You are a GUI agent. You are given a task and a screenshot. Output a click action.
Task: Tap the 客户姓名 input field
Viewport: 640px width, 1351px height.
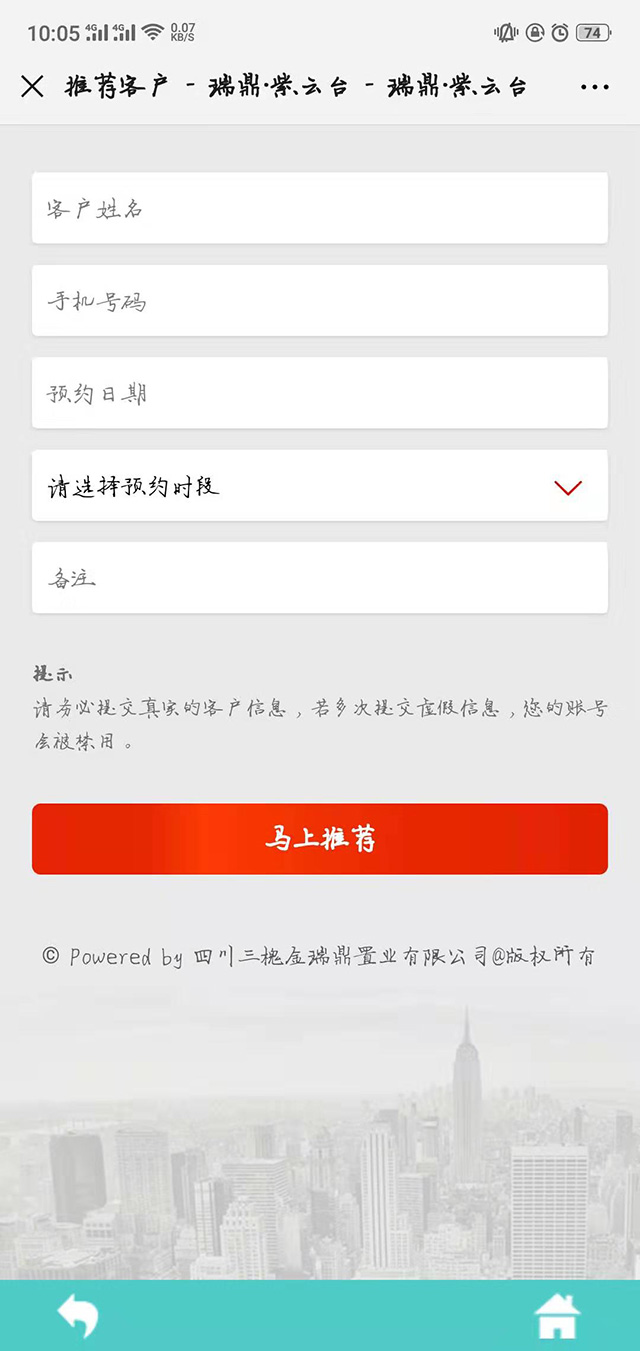pyautogui.click(x=320, y=208)
